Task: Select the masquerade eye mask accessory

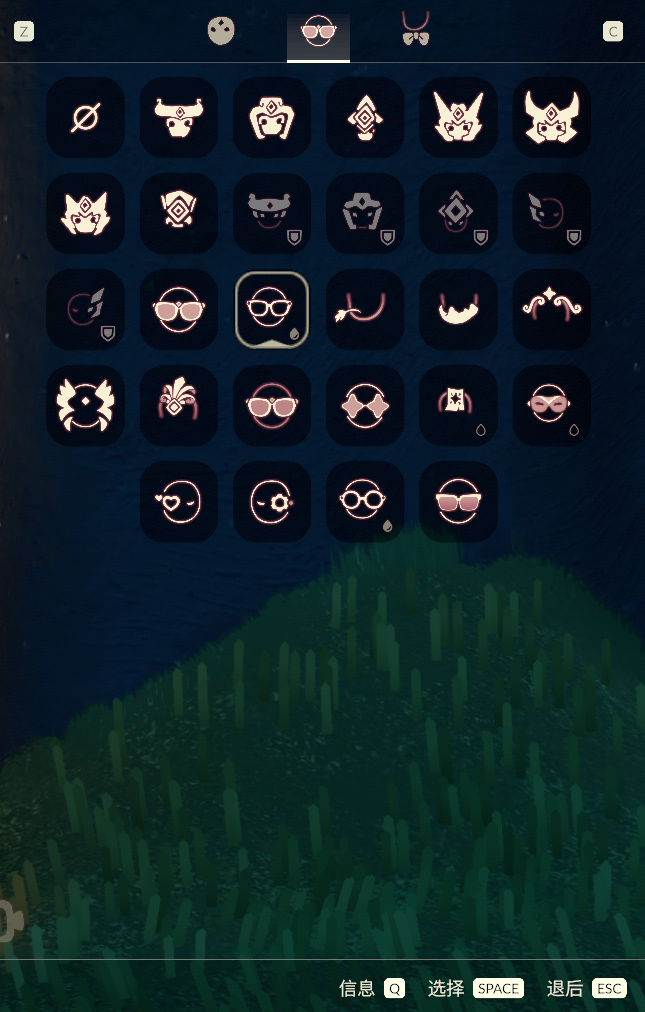Action: coord(551,406)
